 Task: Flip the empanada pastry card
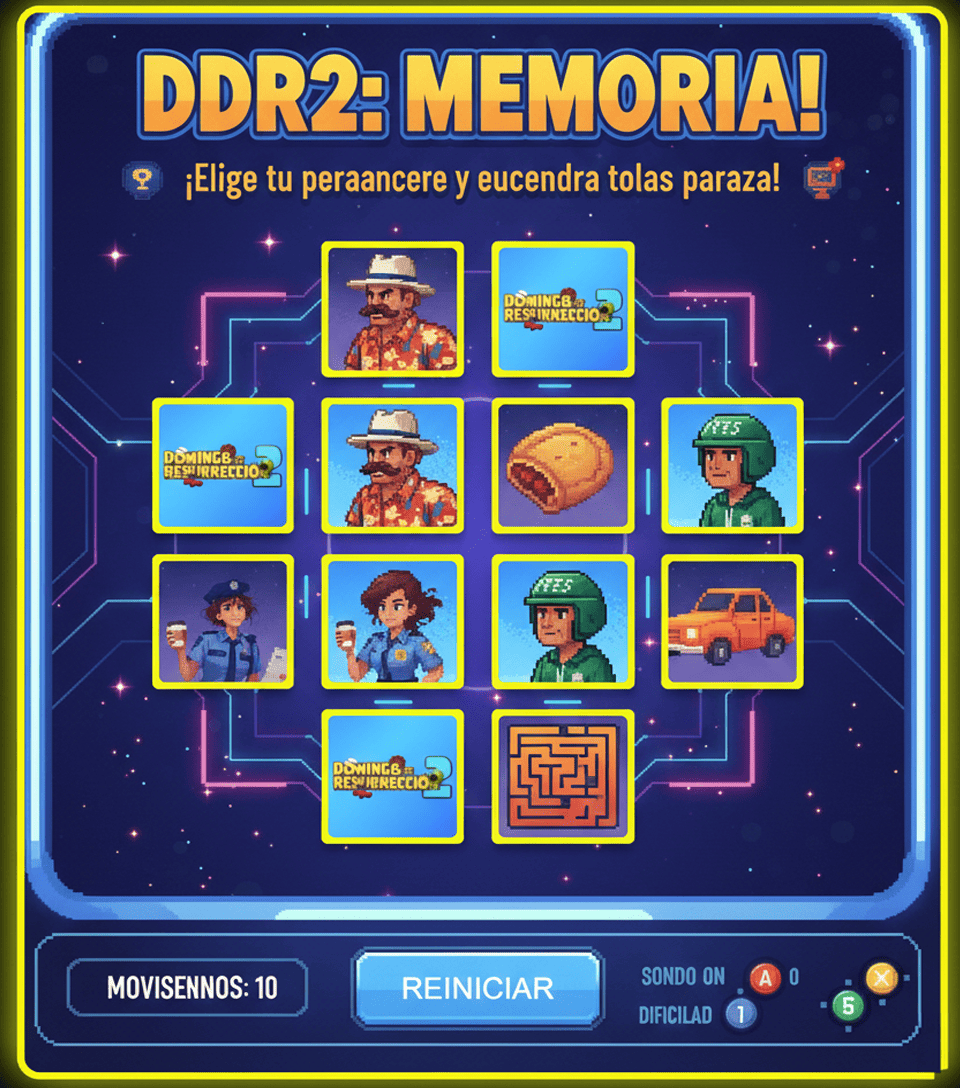click(563, 466)
